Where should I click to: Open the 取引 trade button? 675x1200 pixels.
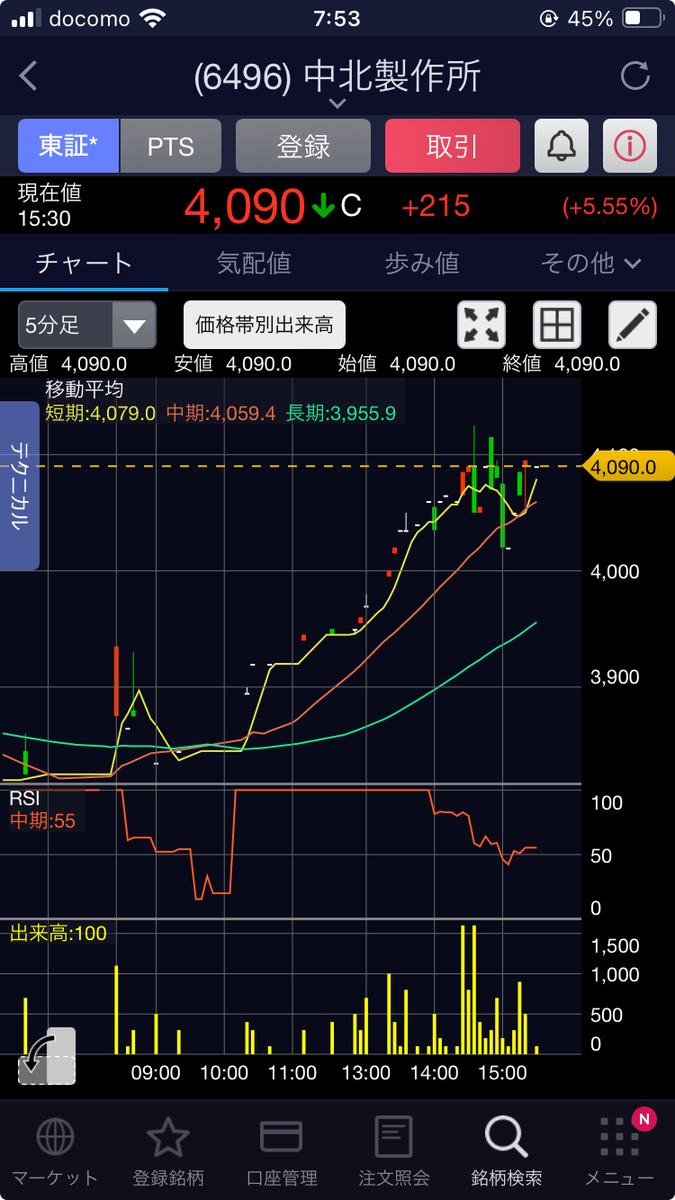[452, 146]
